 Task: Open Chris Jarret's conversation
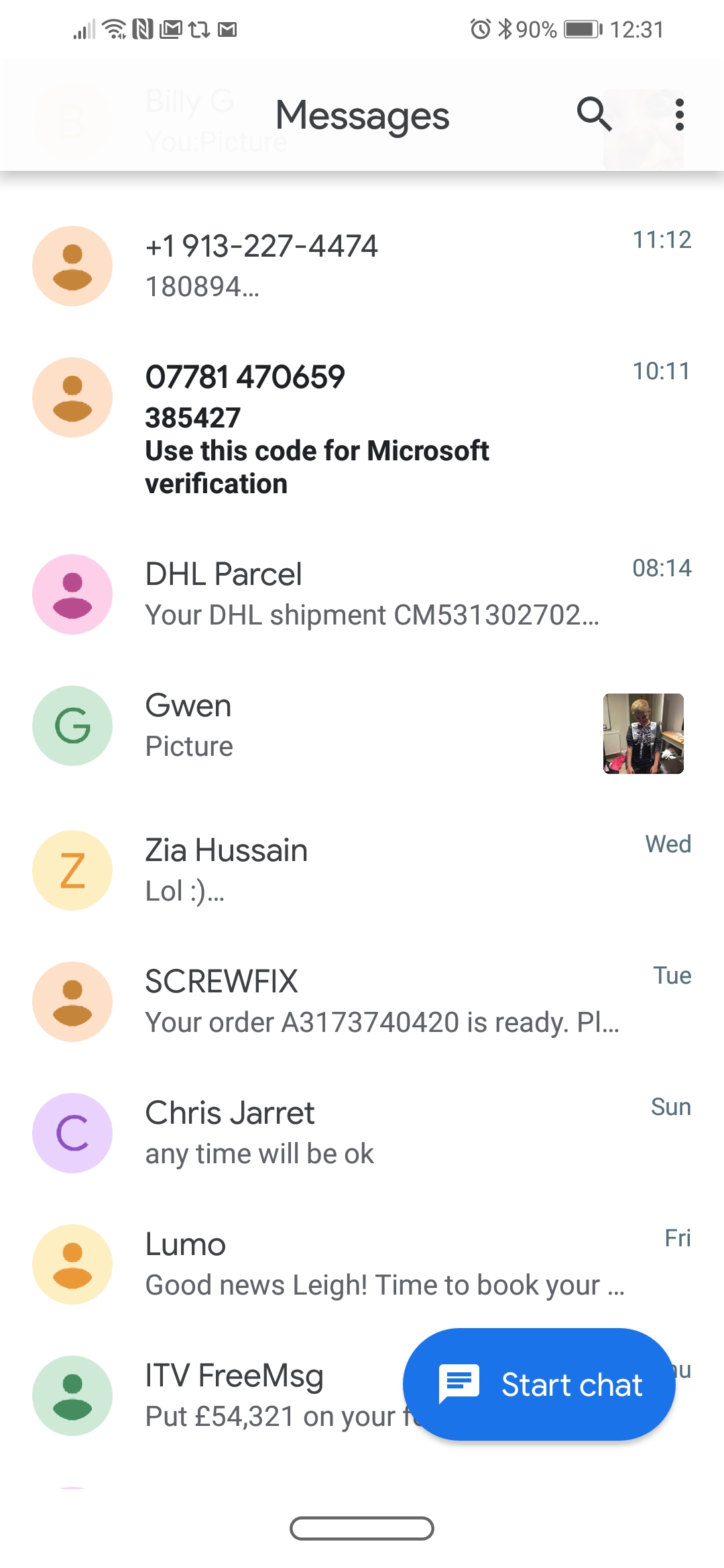[362, 1133]
